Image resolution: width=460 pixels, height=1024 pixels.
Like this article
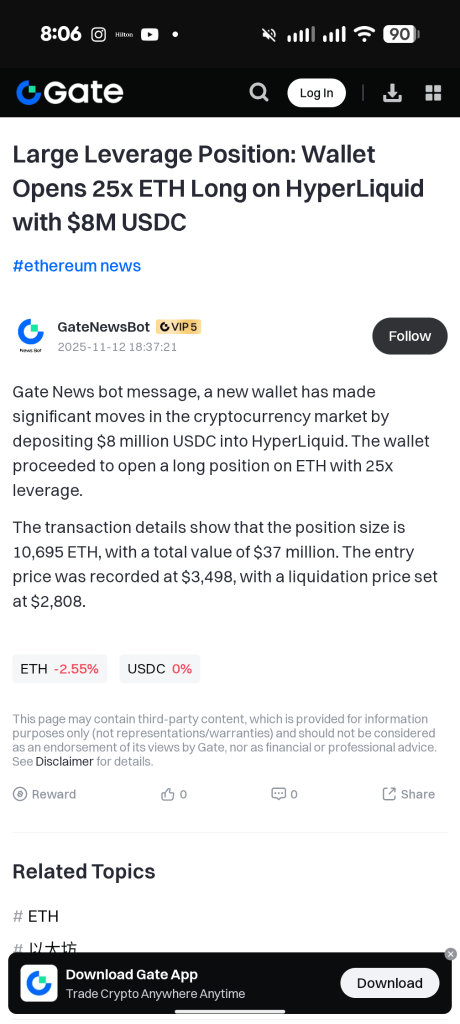[x=174, y=794]
